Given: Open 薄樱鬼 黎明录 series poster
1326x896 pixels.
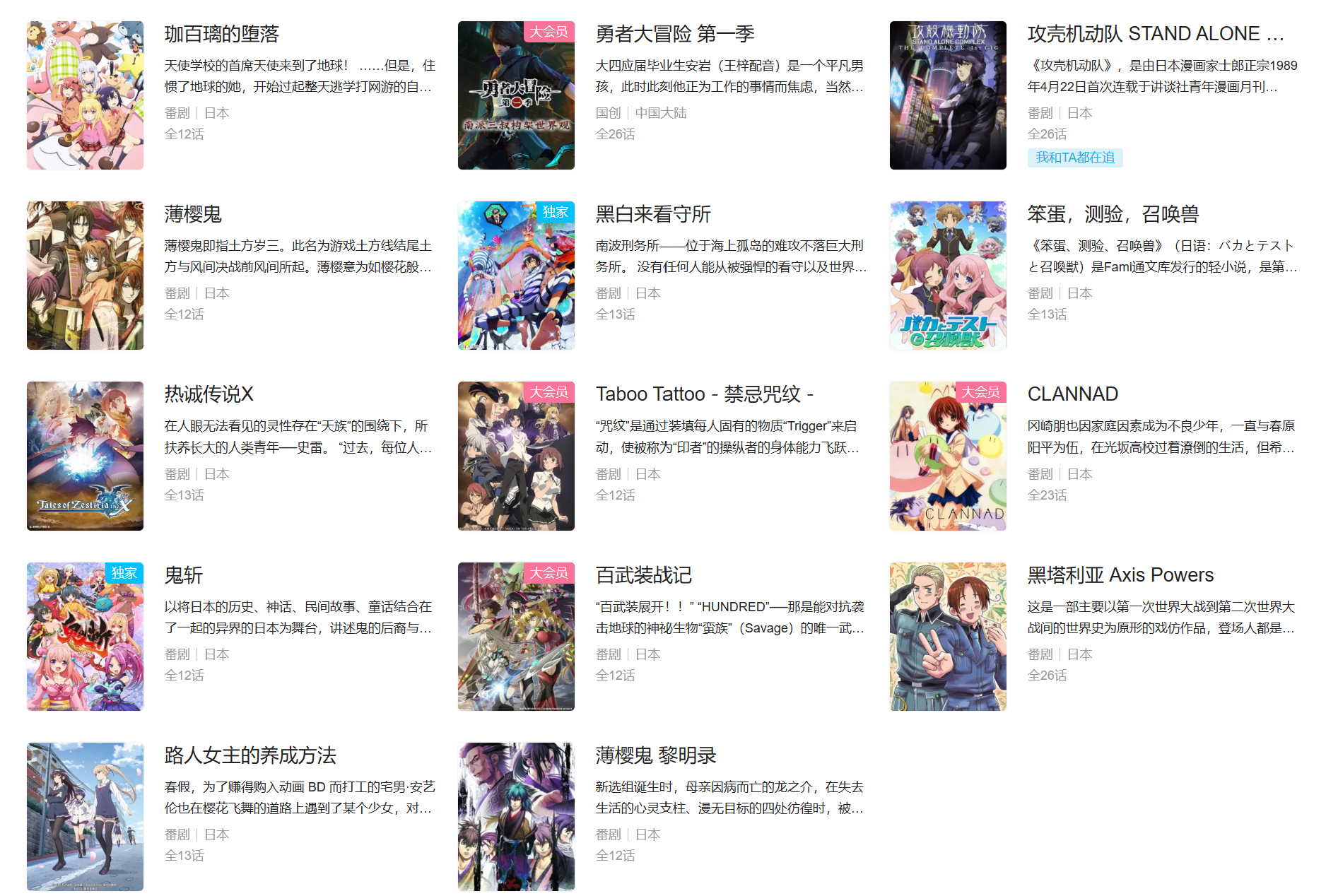Looking at the screenshot, I should [516, 816].
